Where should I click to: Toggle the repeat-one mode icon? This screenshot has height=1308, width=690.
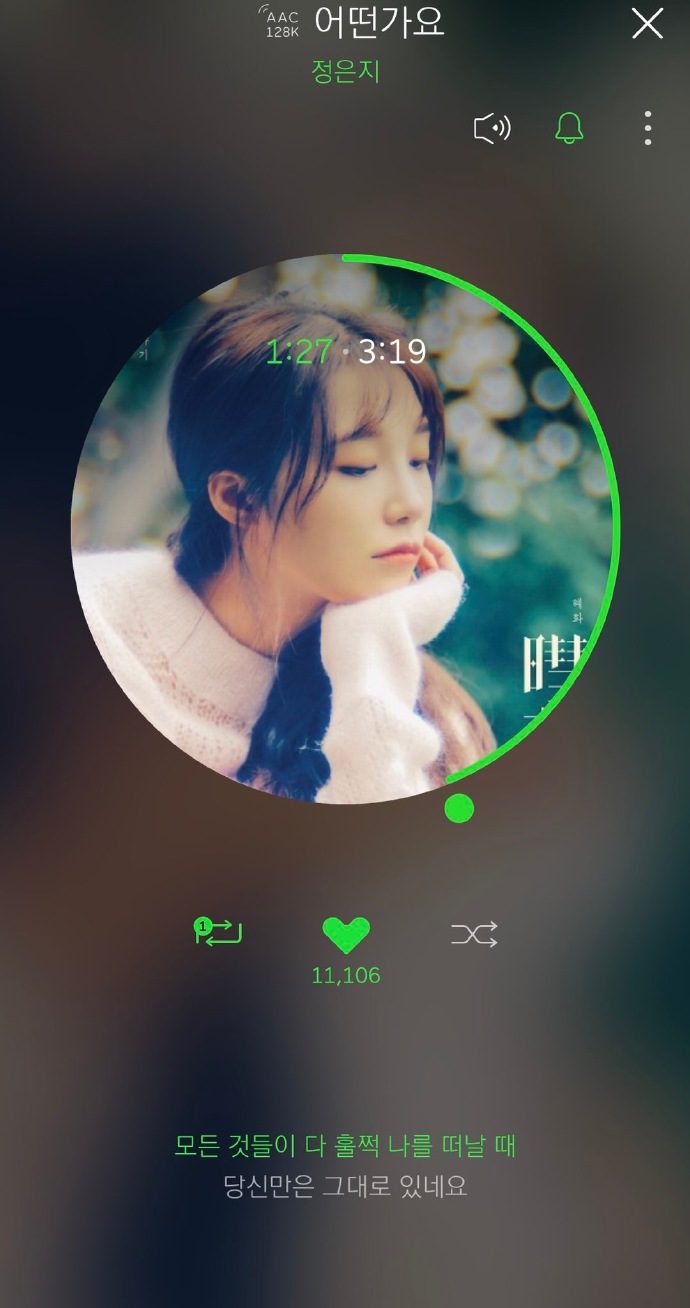[x=219, y=932]
